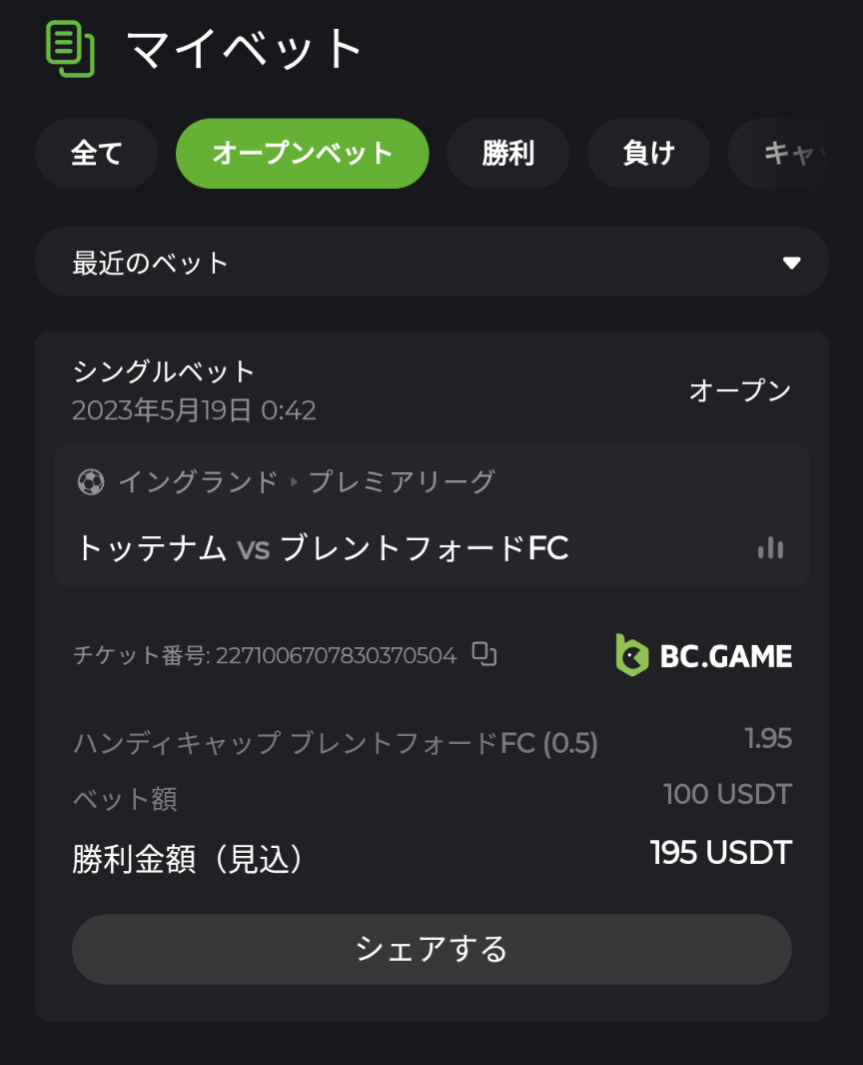Show 負け bets
The image size is (863, 1065).
point(648,154)
